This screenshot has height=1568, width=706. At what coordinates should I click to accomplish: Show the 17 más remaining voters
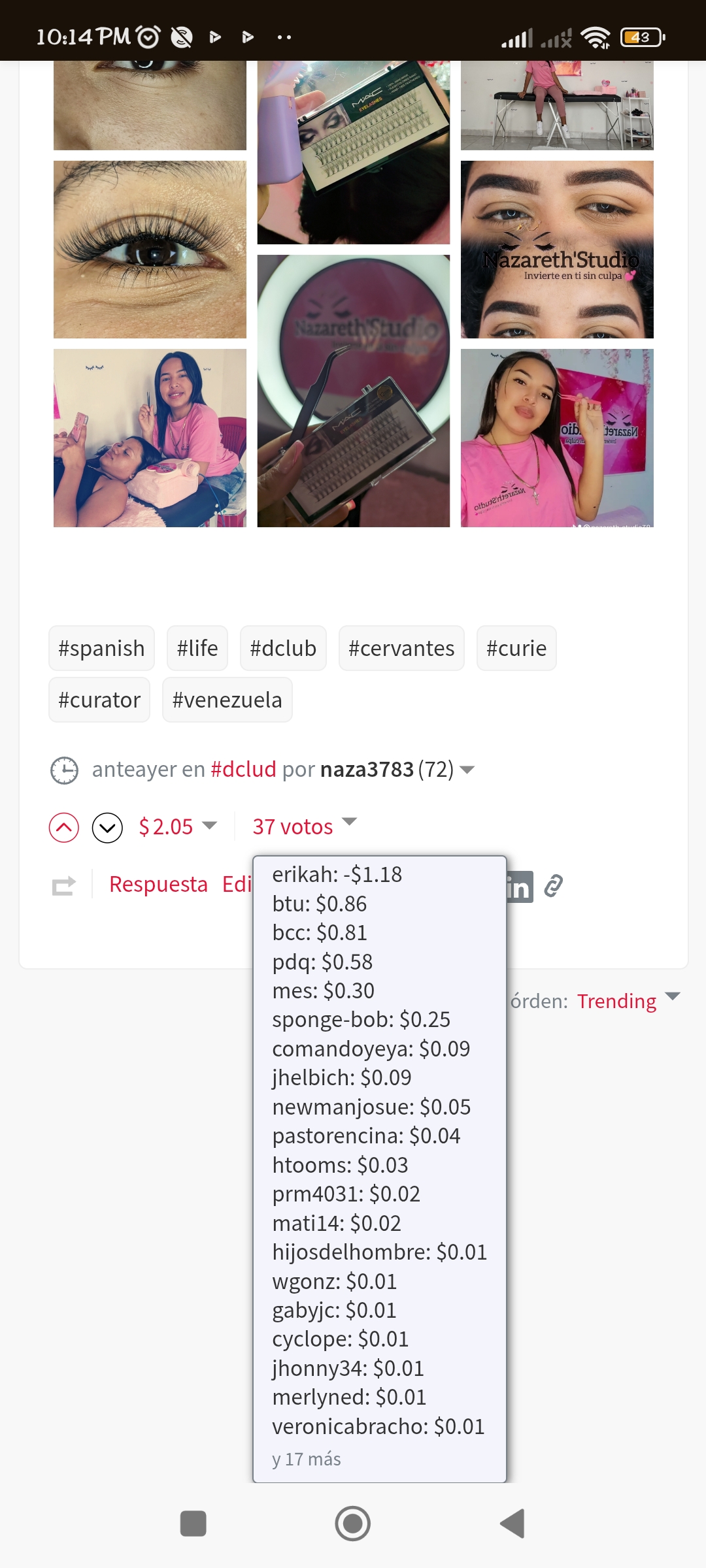[307, 1459]
